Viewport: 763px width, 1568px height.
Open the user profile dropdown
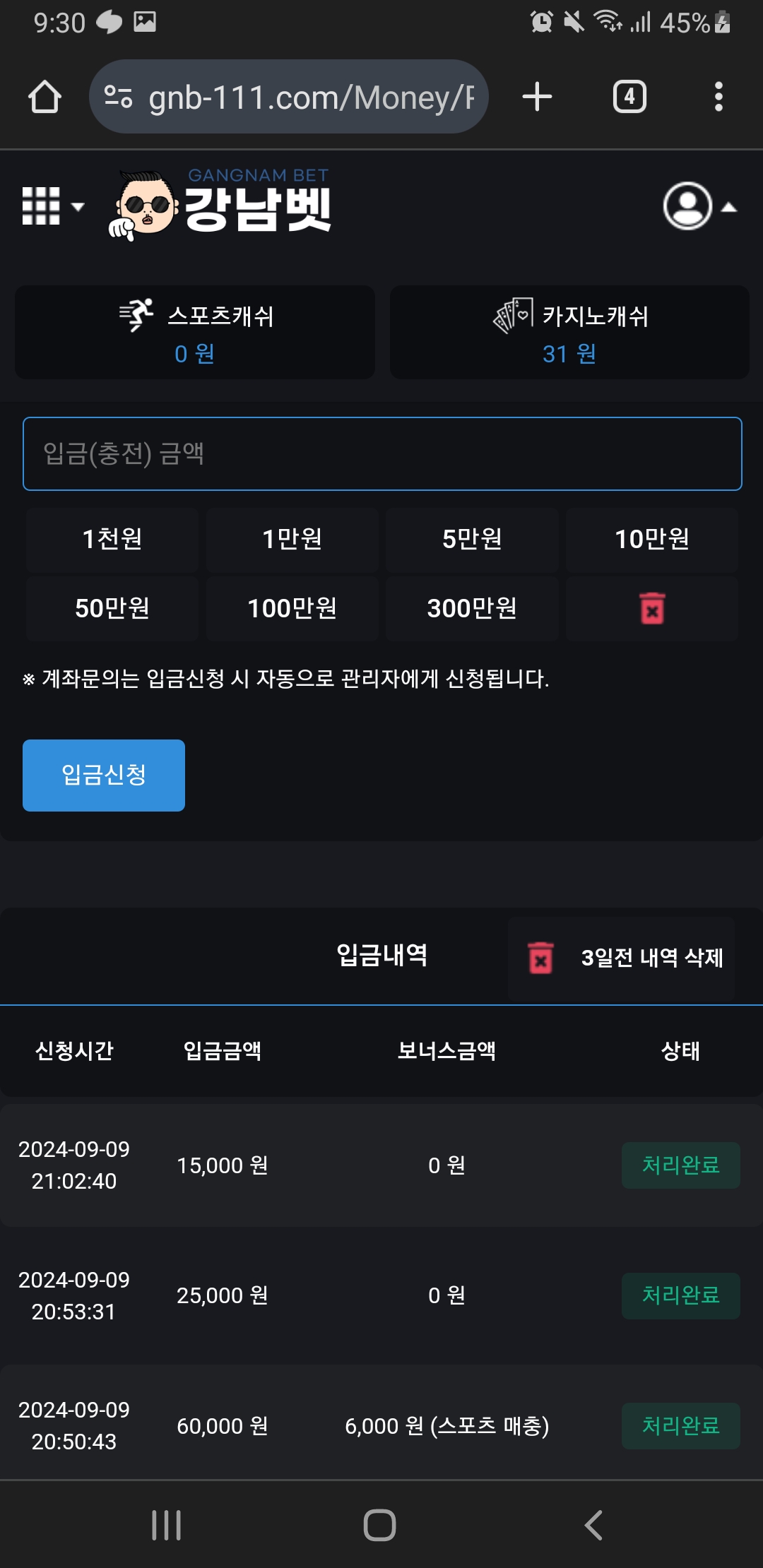pyautogui.click(x=698, y=206)
